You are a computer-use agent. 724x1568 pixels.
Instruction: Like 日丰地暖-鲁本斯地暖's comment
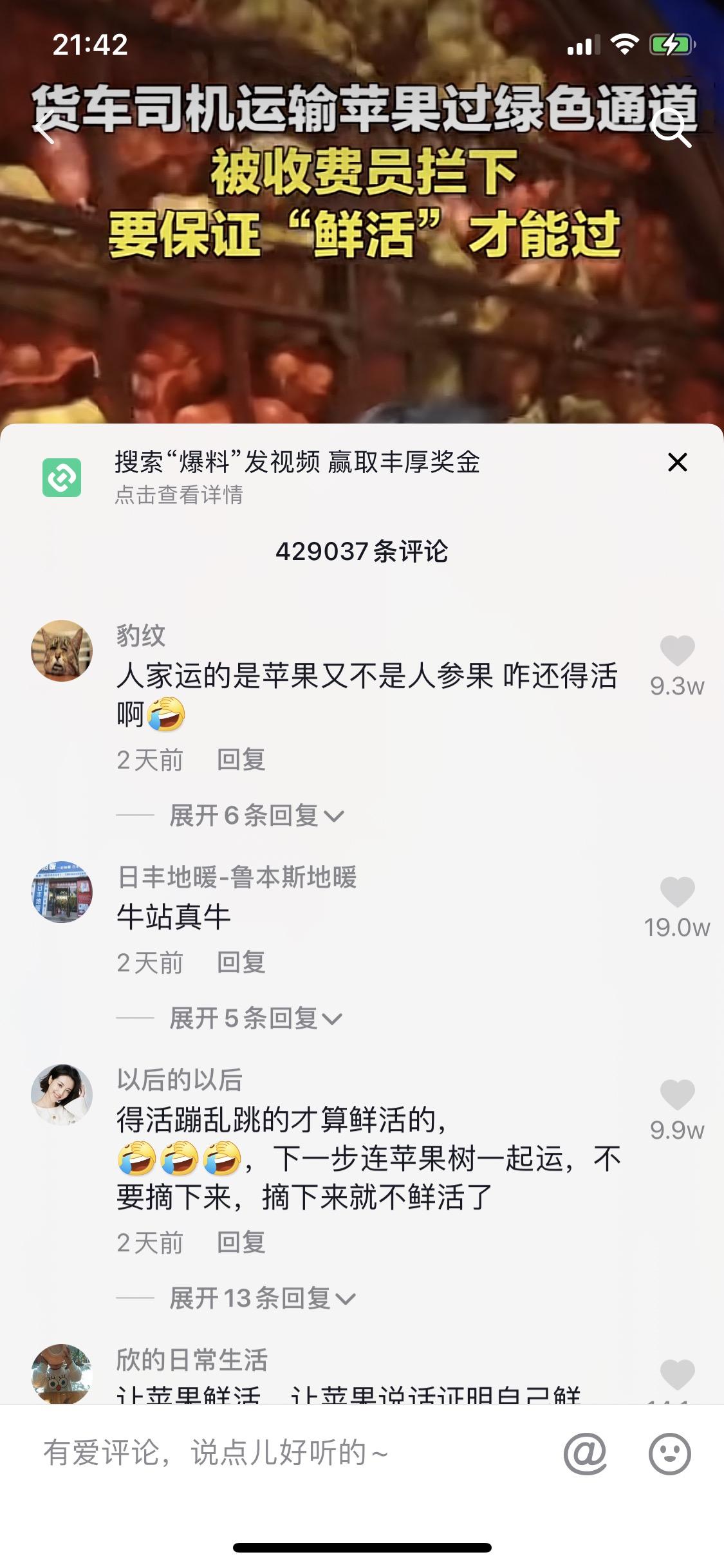677,892
